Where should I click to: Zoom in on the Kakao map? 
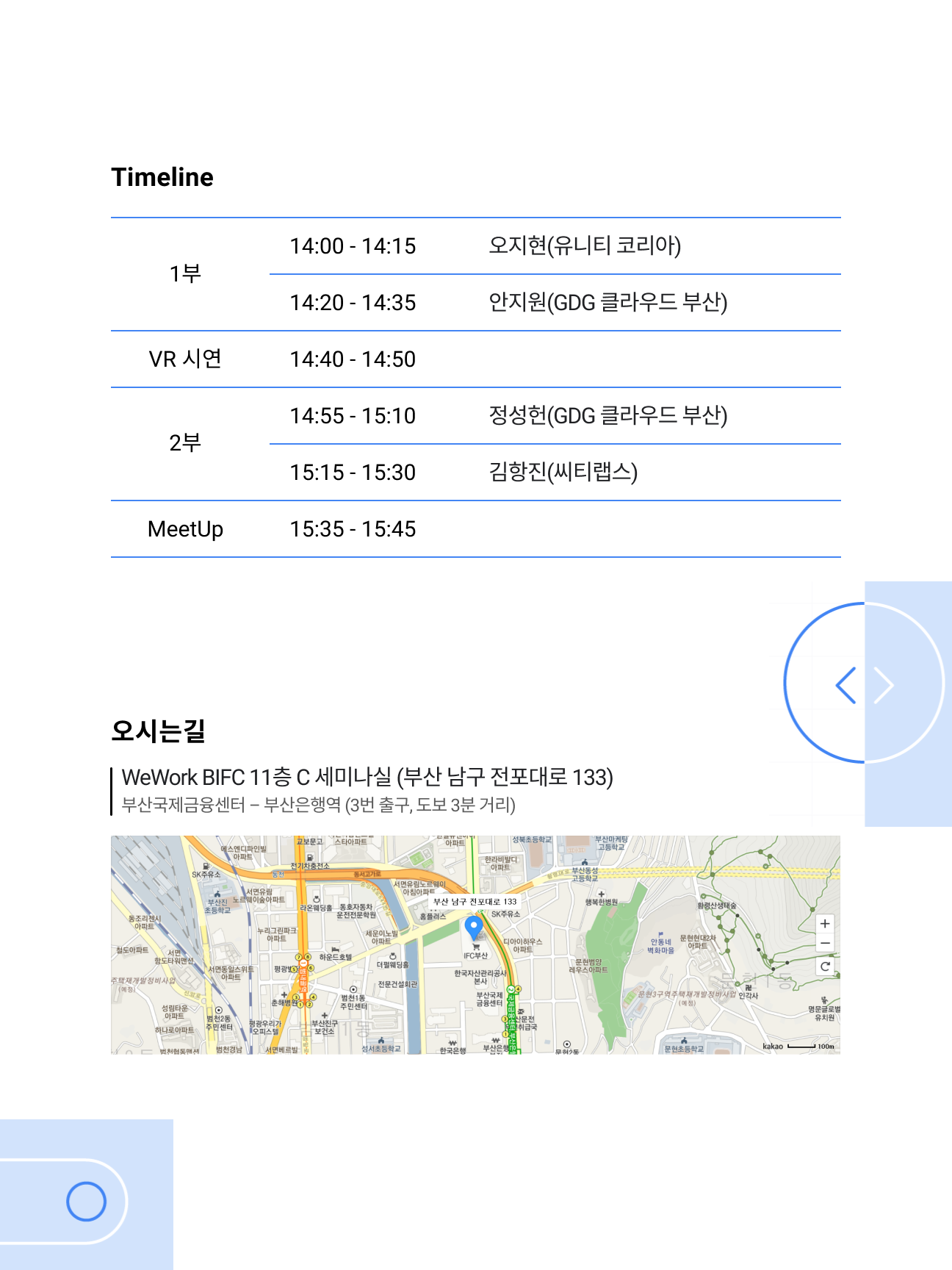(x=825, y=924)
